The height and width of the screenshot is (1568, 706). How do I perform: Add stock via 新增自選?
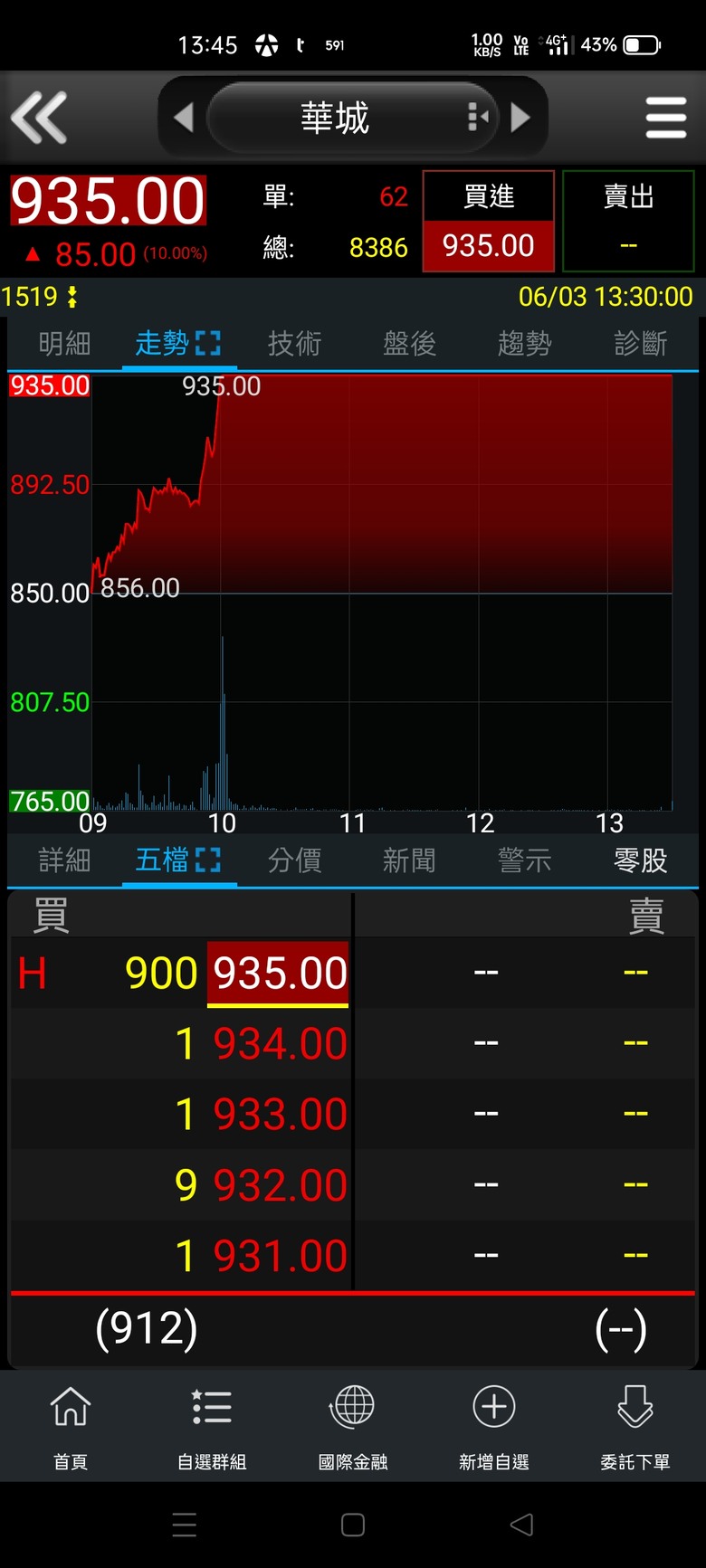494,1427
